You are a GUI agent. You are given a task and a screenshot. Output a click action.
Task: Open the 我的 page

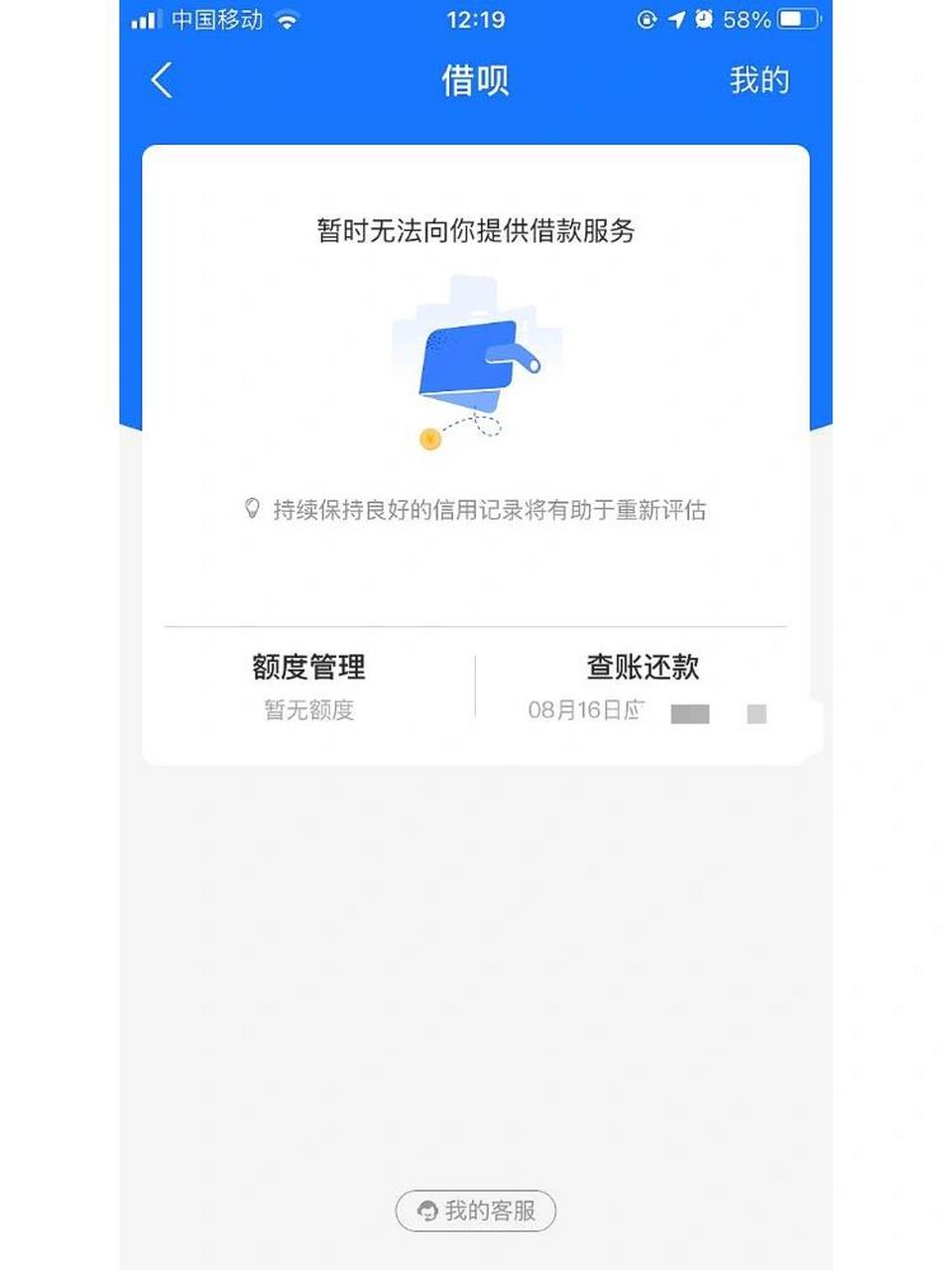pos(760,79)
